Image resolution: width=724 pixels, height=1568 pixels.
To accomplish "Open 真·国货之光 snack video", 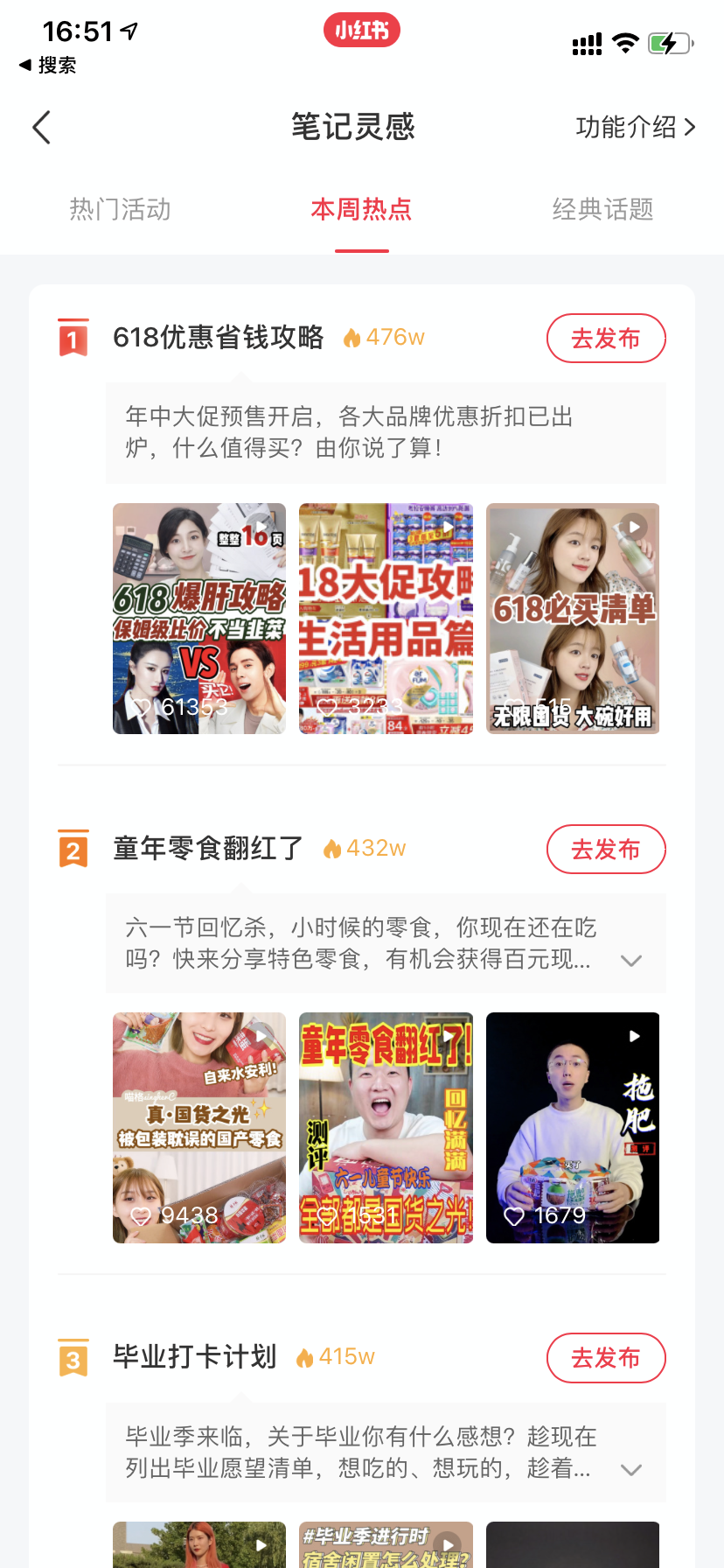I will point(199,1127).
